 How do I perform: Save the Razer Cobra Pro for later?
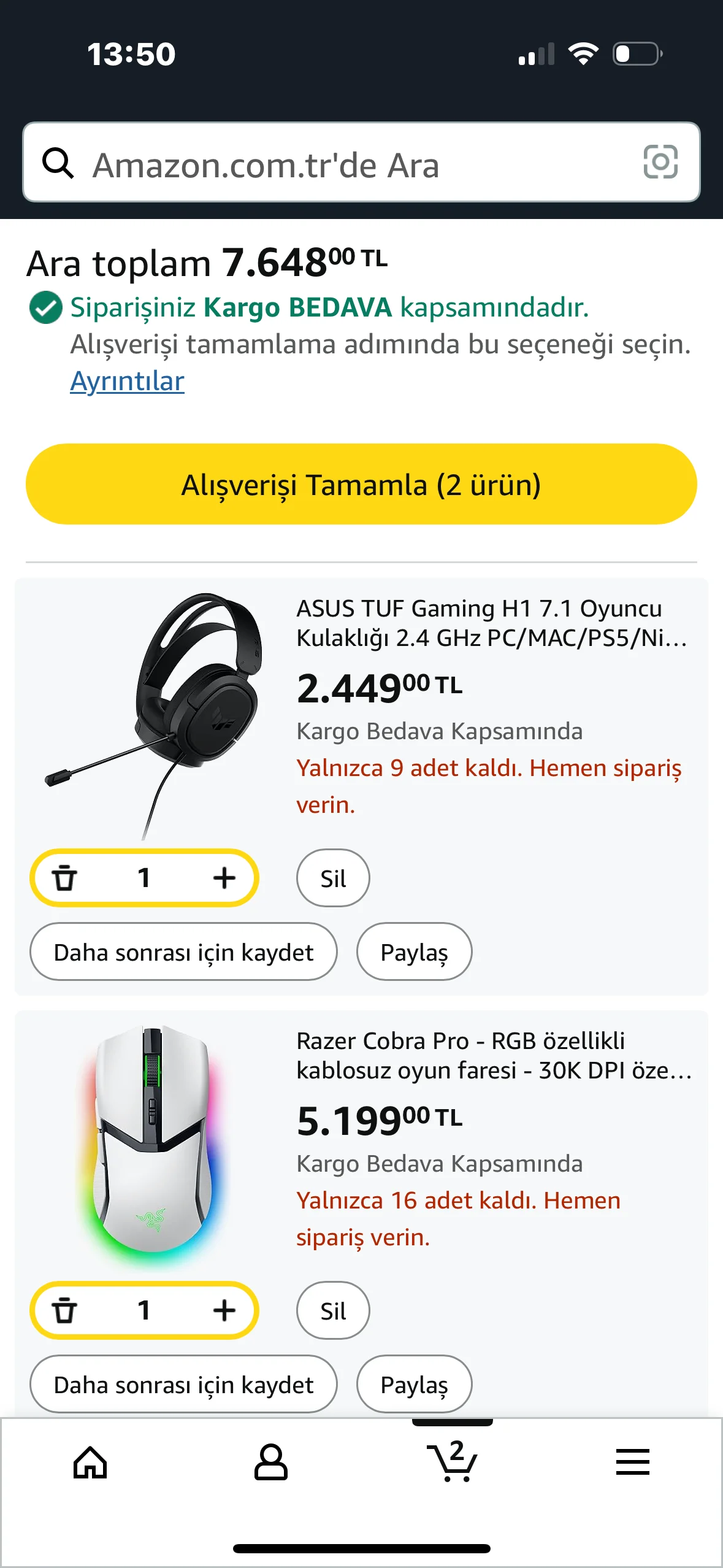click(183, 1385)
